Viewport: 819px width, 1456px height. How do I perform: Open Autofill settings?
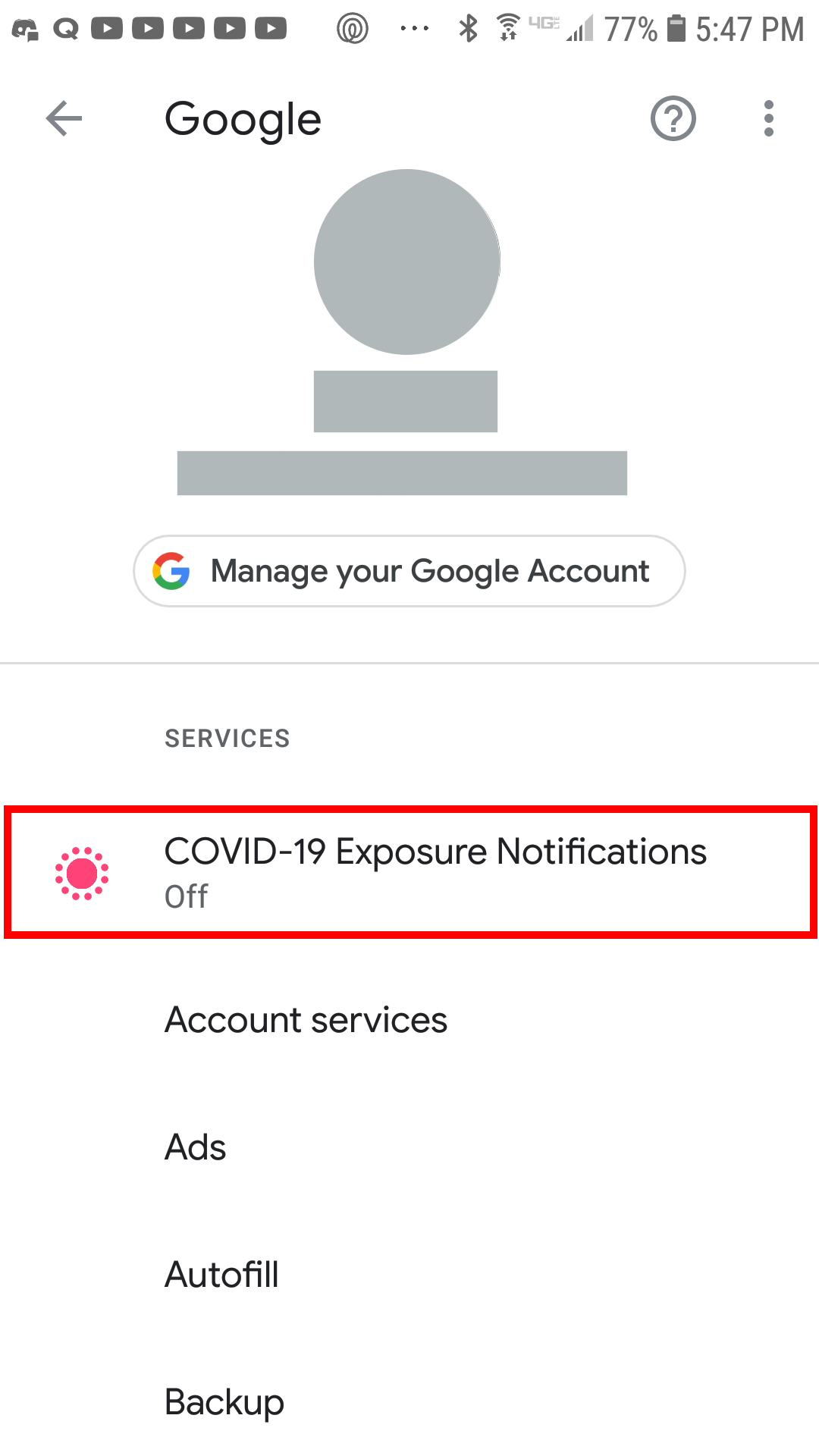(409, 1275)
